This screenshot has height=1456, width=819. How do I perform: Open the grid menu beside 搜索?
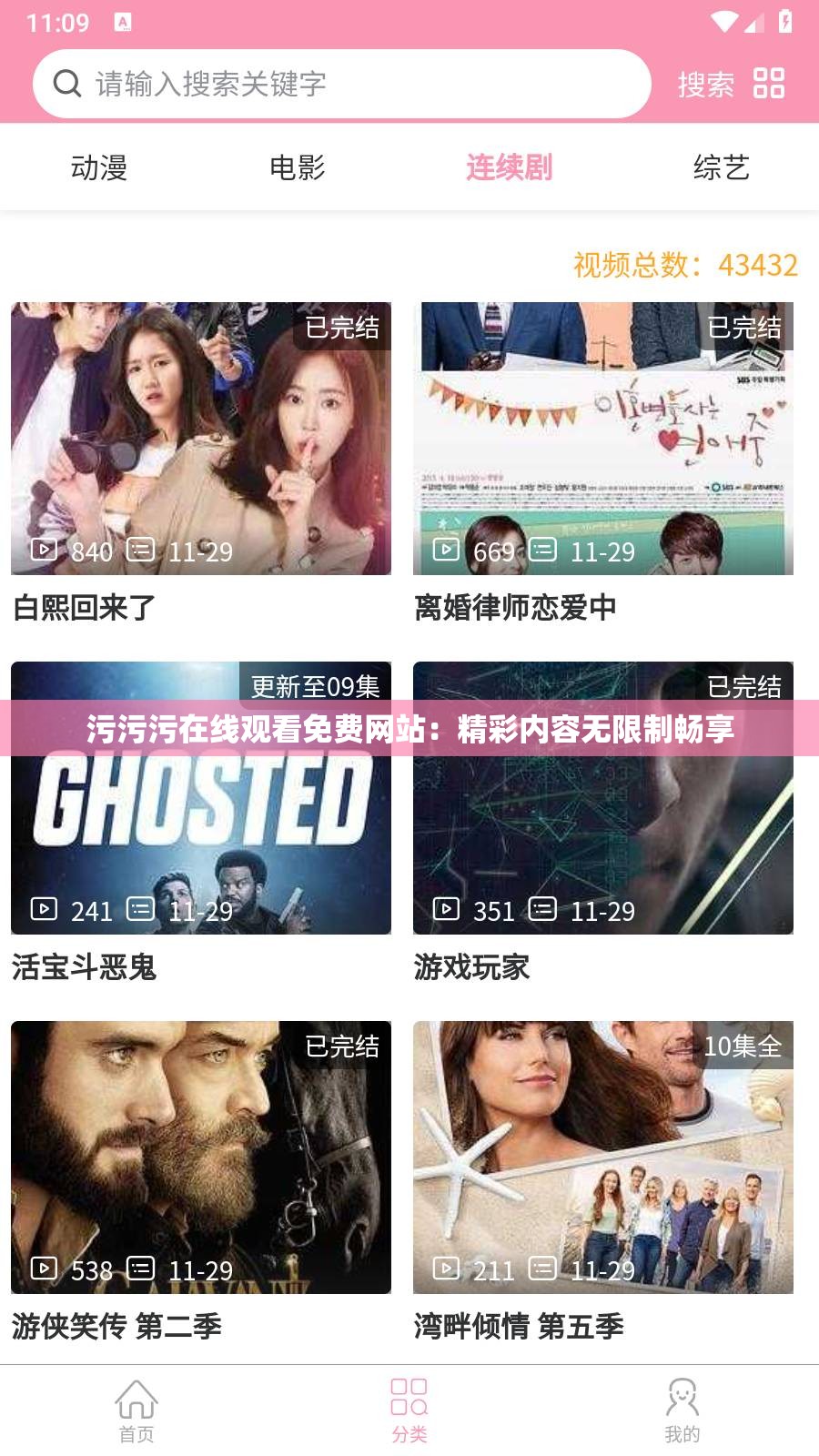tap(767, 85)
